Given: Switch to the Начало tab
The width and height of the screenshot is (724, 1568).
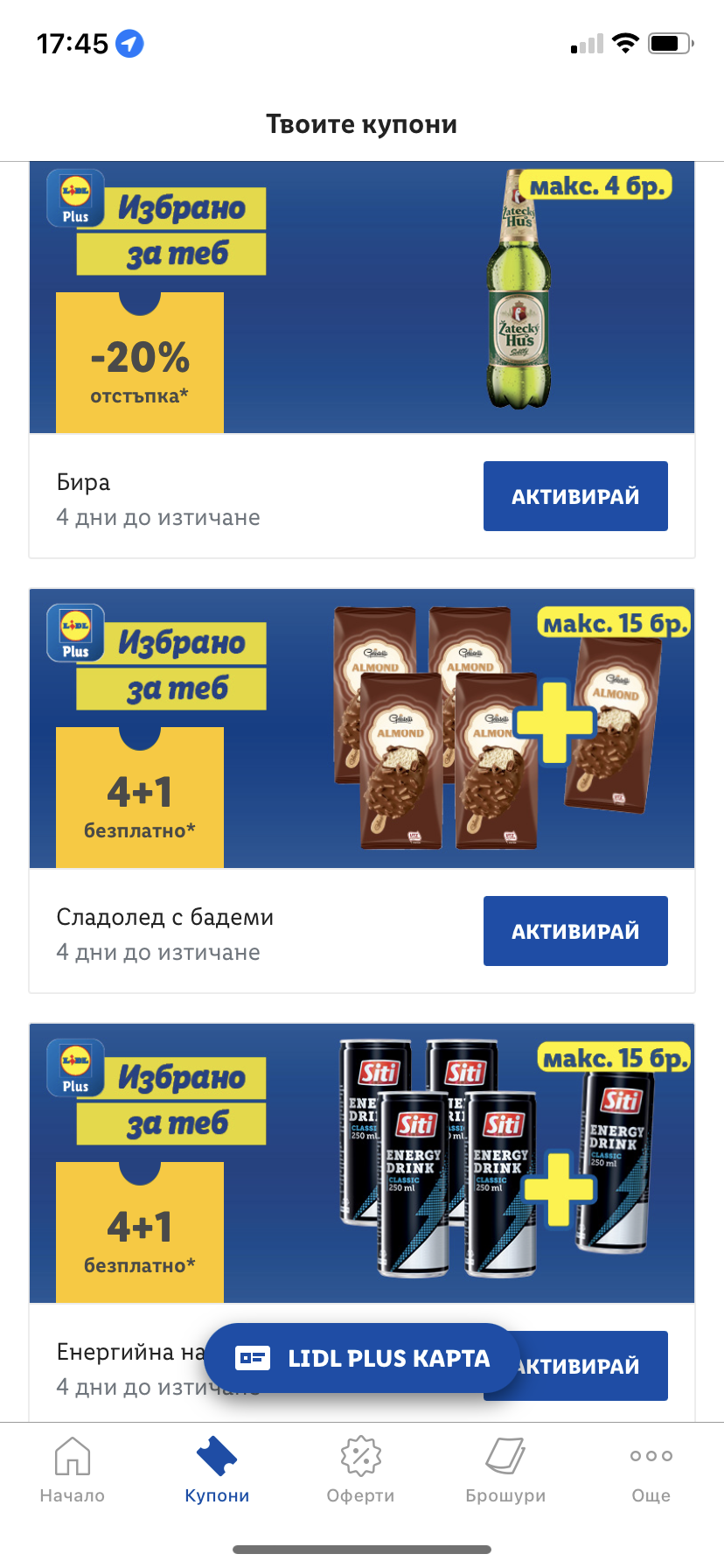Looking at the screenshot, I should (73, 1470).
